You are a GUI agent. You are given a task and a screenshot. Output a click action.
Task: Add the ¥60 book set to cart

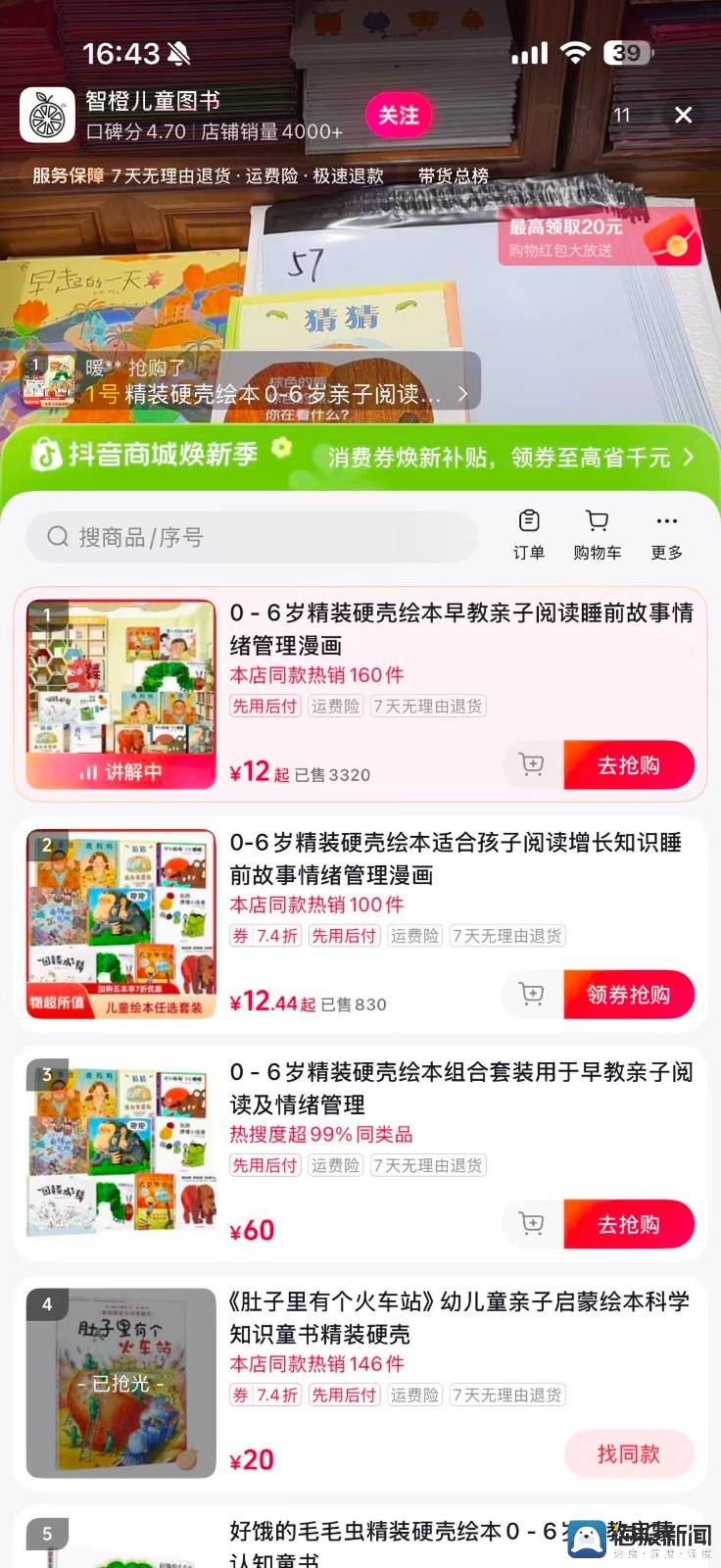[x=532, y=1224]
